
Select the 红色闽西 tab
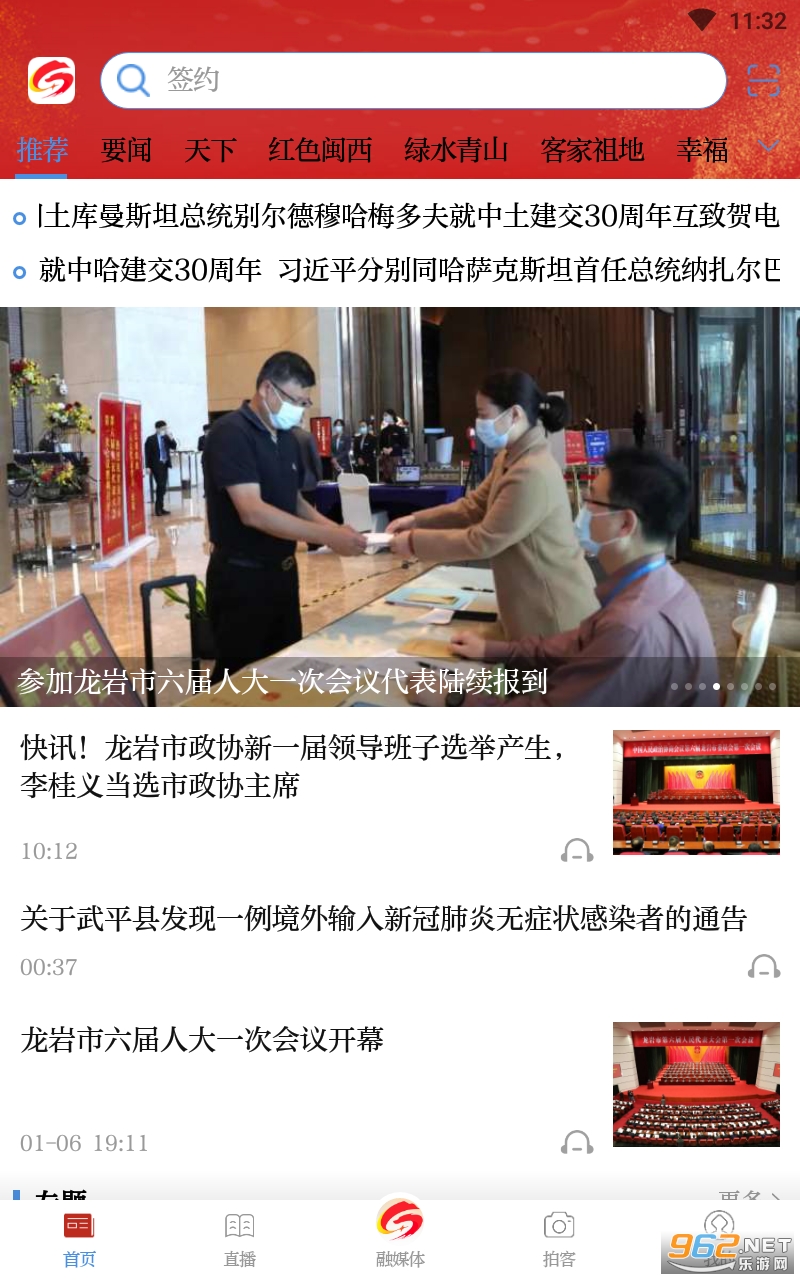320,150
